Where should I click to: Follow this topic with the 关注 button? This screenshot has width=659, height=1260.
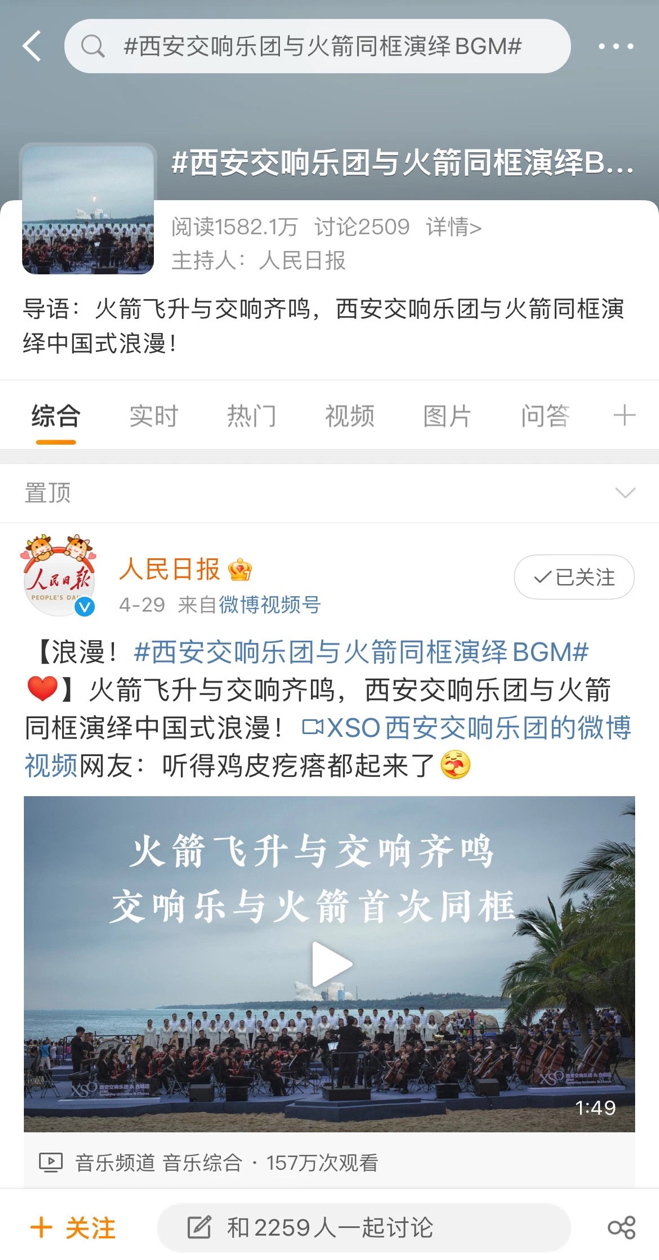74,1227
